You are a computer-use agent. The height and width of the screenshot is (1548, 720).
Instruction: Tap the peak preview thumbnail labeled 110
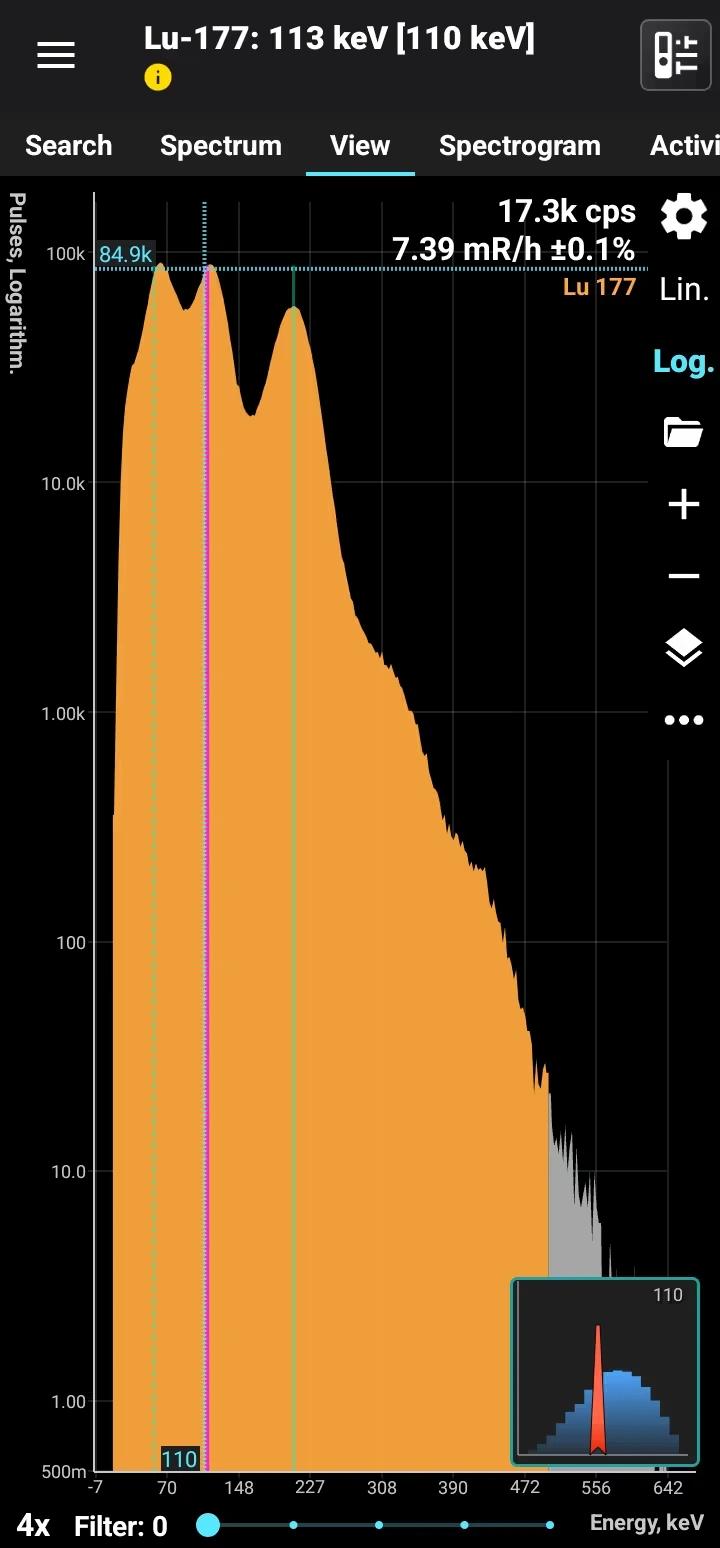coord(604,1370)
